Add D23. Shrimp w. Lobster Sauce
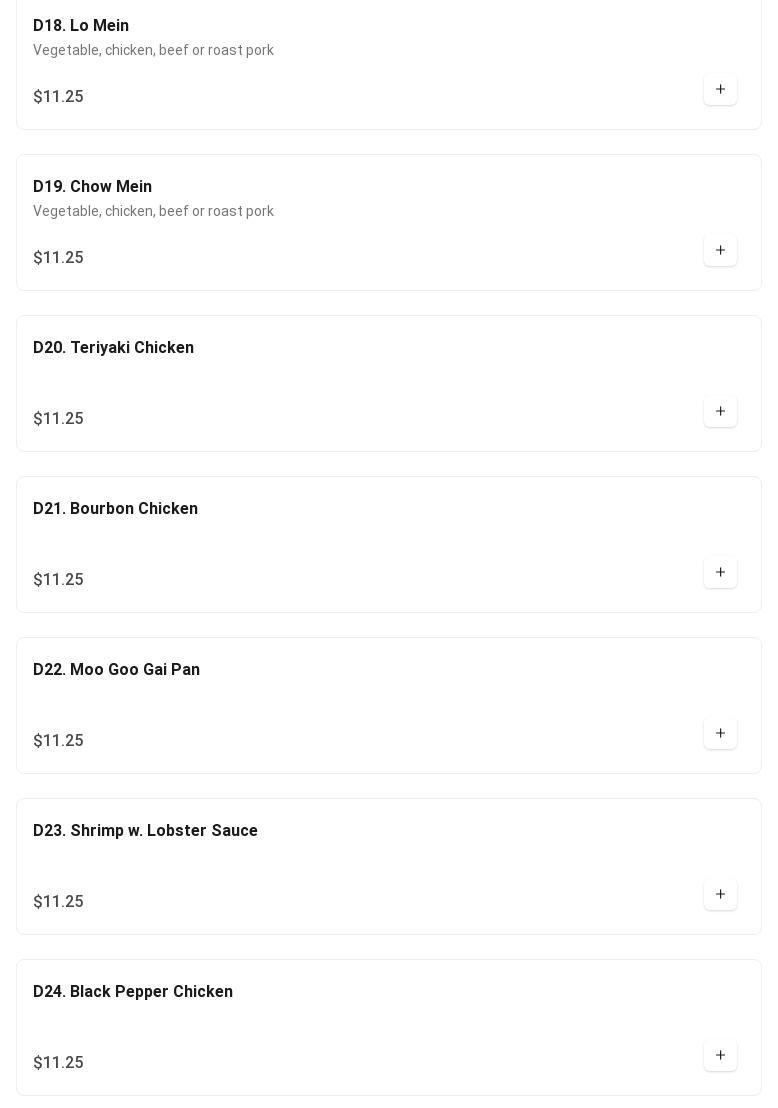This screenshot has width=778, height=1108. tap(720, 895)
